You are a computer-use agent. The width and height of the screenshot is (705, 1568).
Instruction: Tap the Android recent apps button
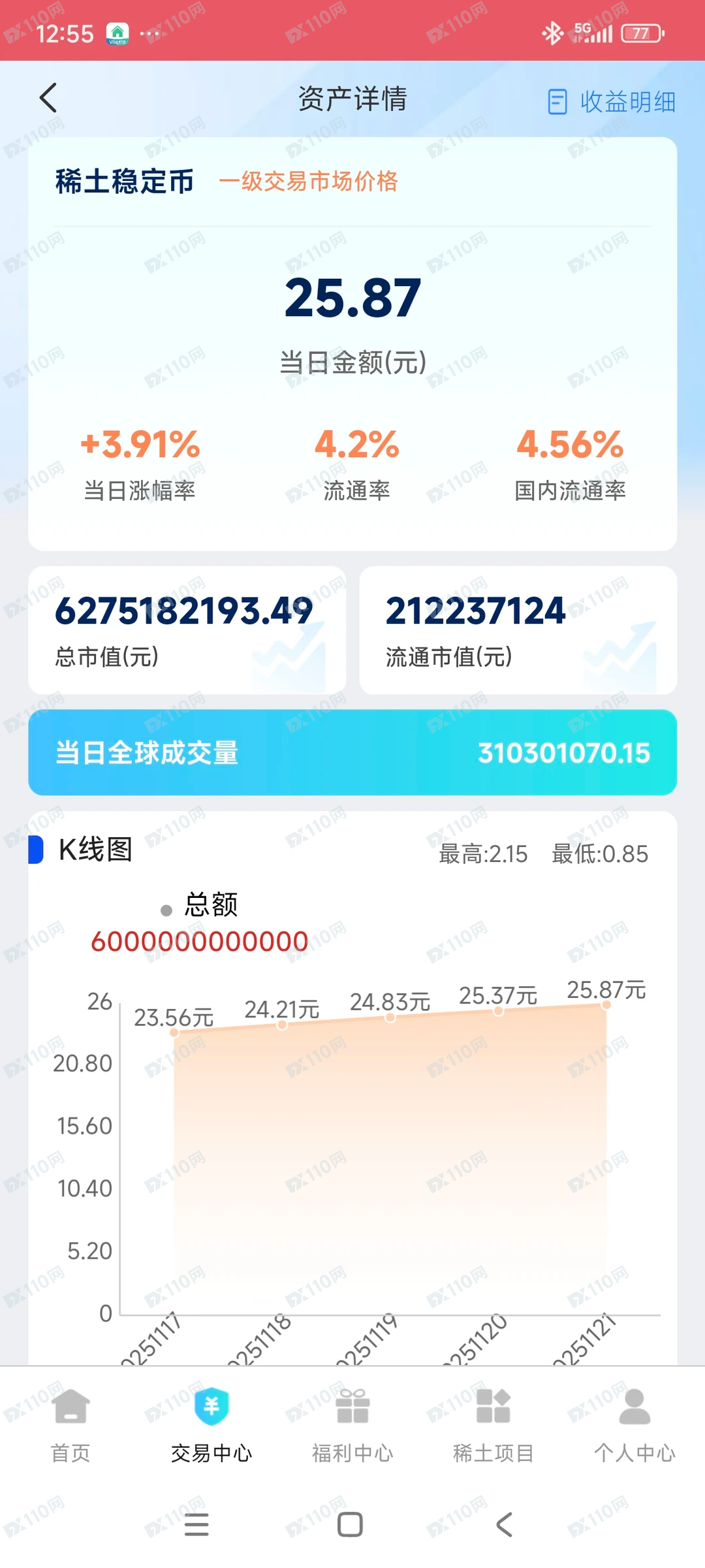[x=197, y=1524]
